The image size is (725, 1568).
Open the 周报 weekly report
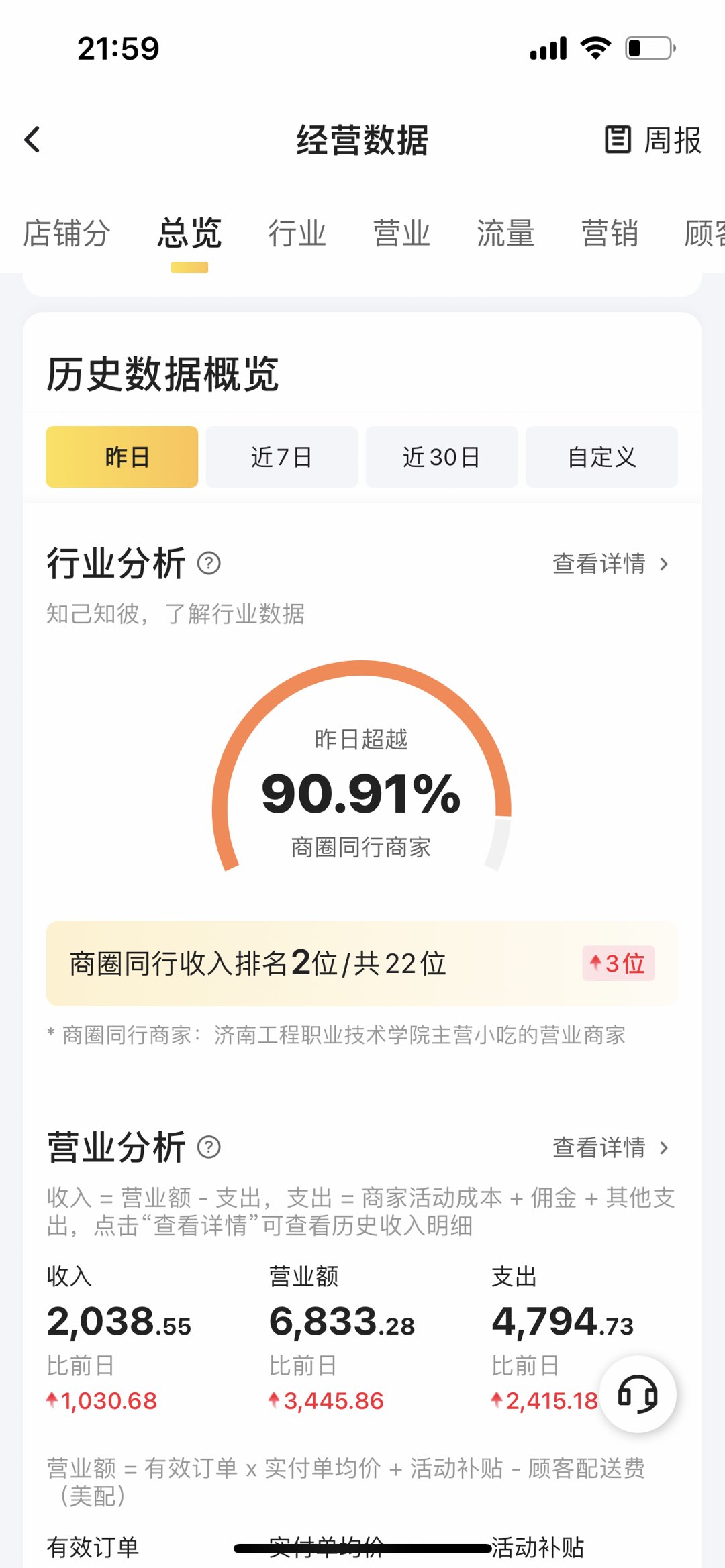click(x=652, y=140)
